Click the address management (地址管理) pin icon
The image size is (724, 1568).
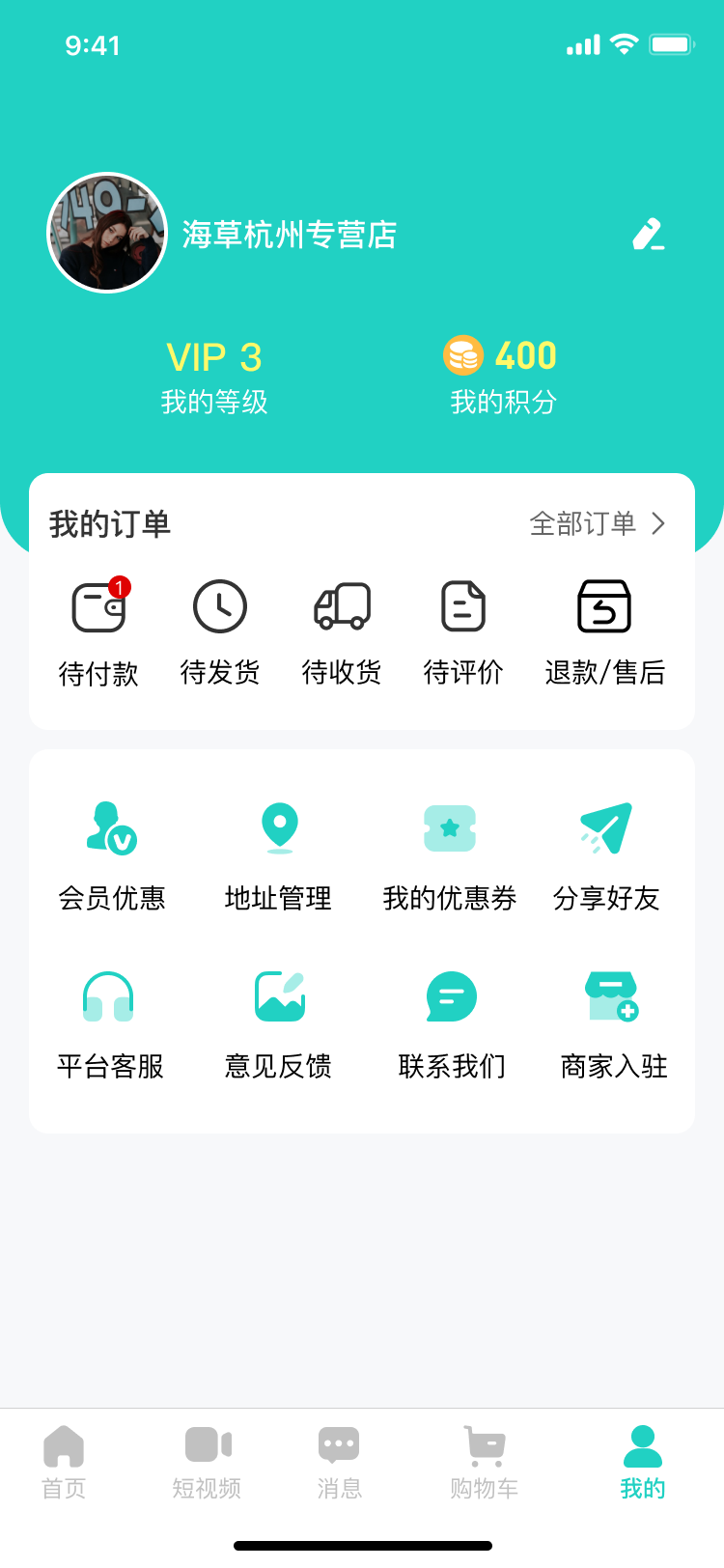[279, 828]
